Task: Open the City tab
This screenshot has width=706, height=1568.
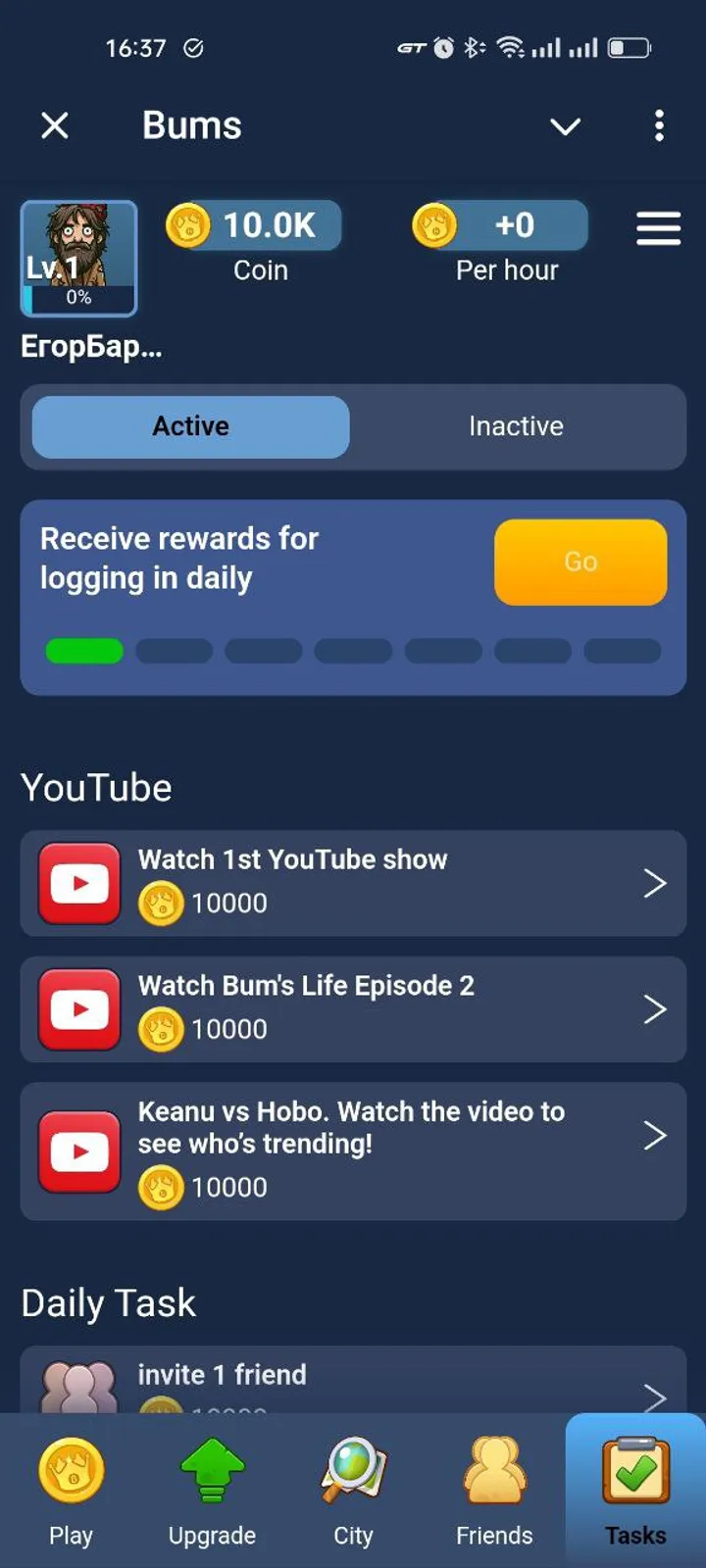Action: [x=353, y=1490]
